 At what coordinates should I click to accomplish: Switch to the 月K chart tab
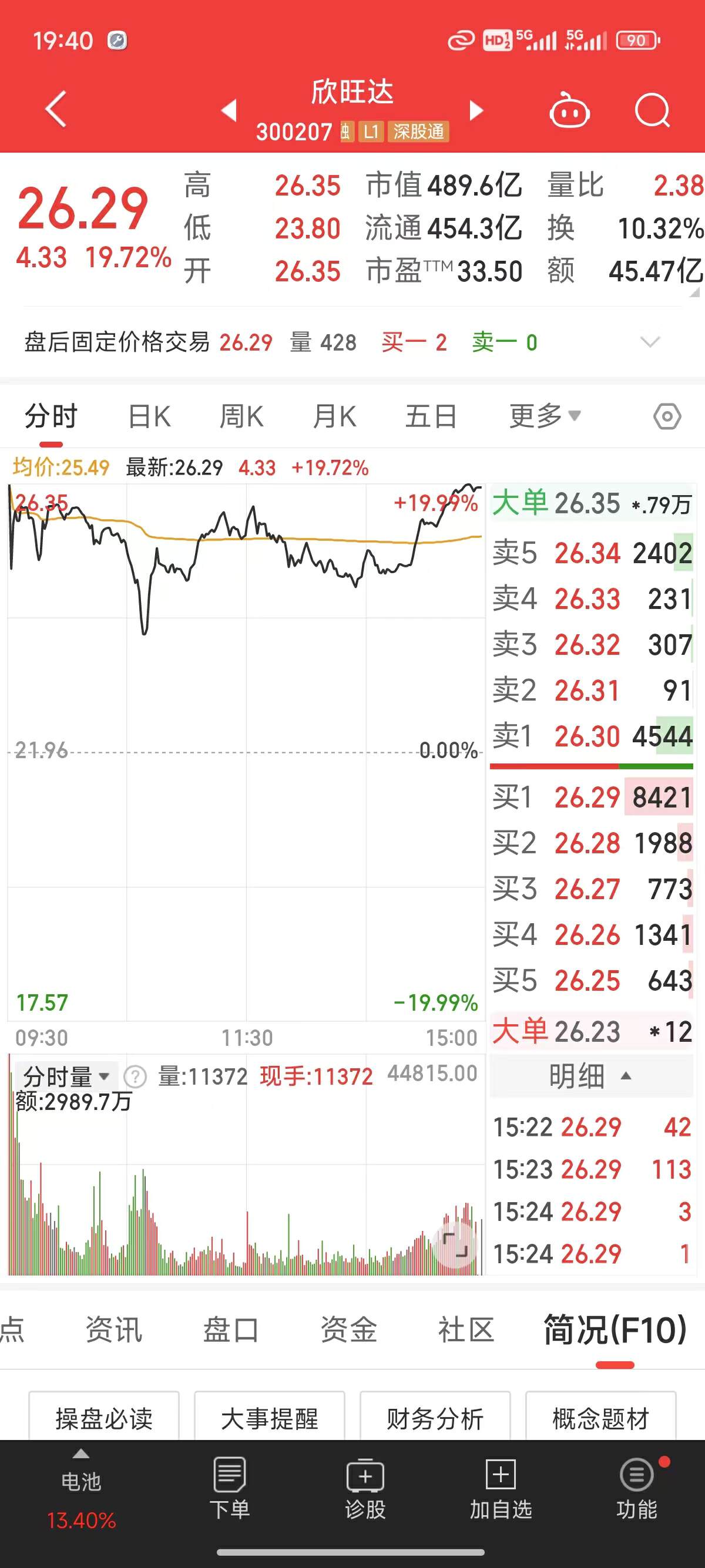pos(334,417)
